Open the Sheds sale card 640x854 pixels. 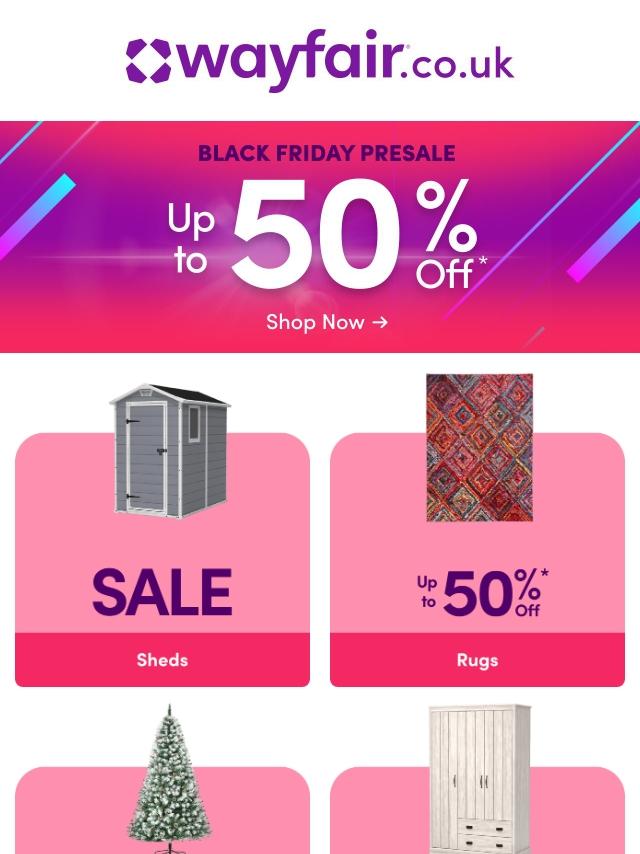pos(162,535)
